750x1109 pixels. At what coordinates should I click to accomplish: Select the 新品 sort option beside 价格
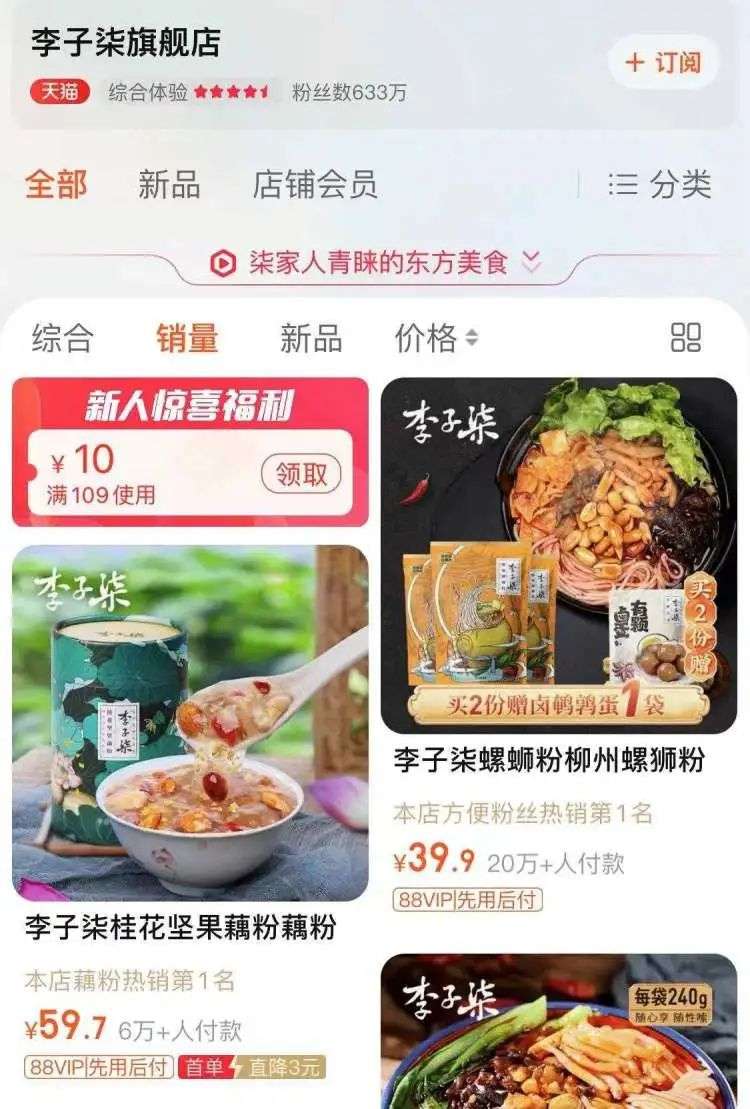pos(311,338)
